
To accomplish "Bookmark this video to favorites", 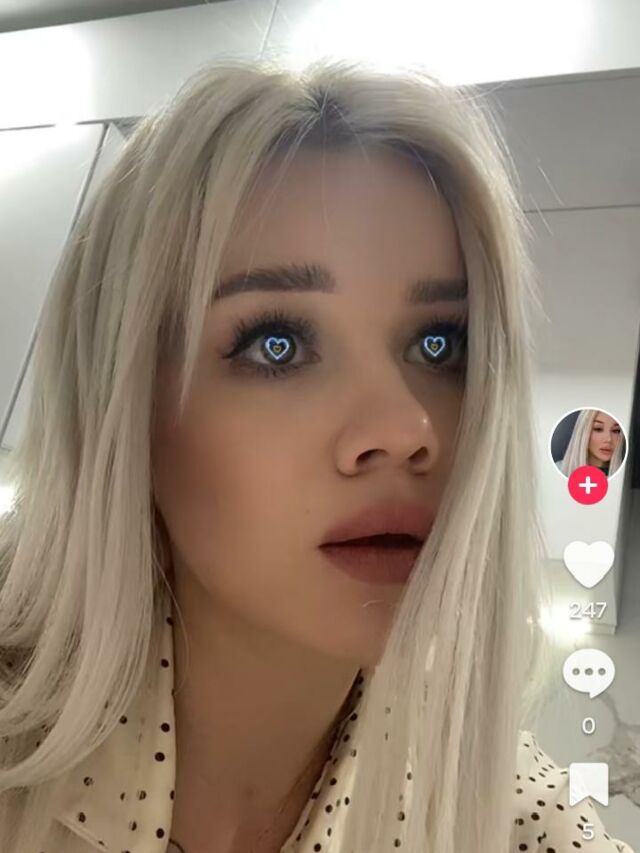I will (x=588, y=784).
